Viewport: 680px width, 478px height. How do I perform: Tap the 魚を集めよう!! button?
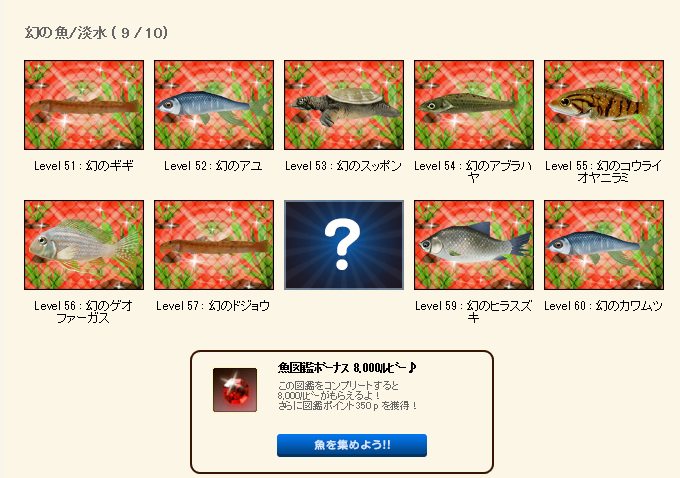[x=351, y=445]
